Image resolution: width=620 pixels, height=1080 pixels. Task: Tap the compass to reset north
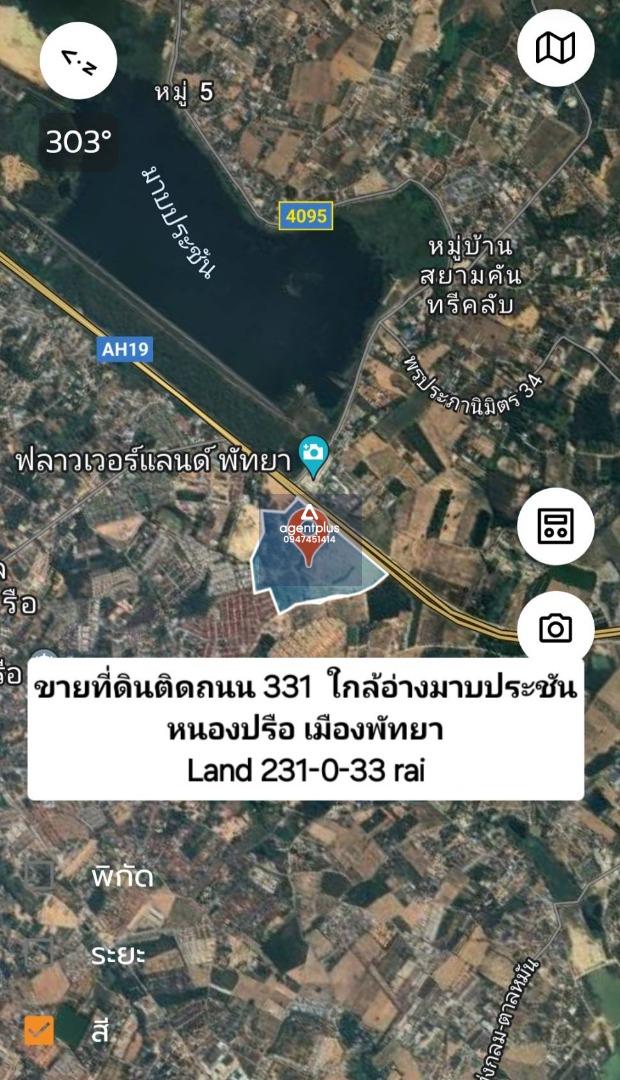(x=79, y=61)
